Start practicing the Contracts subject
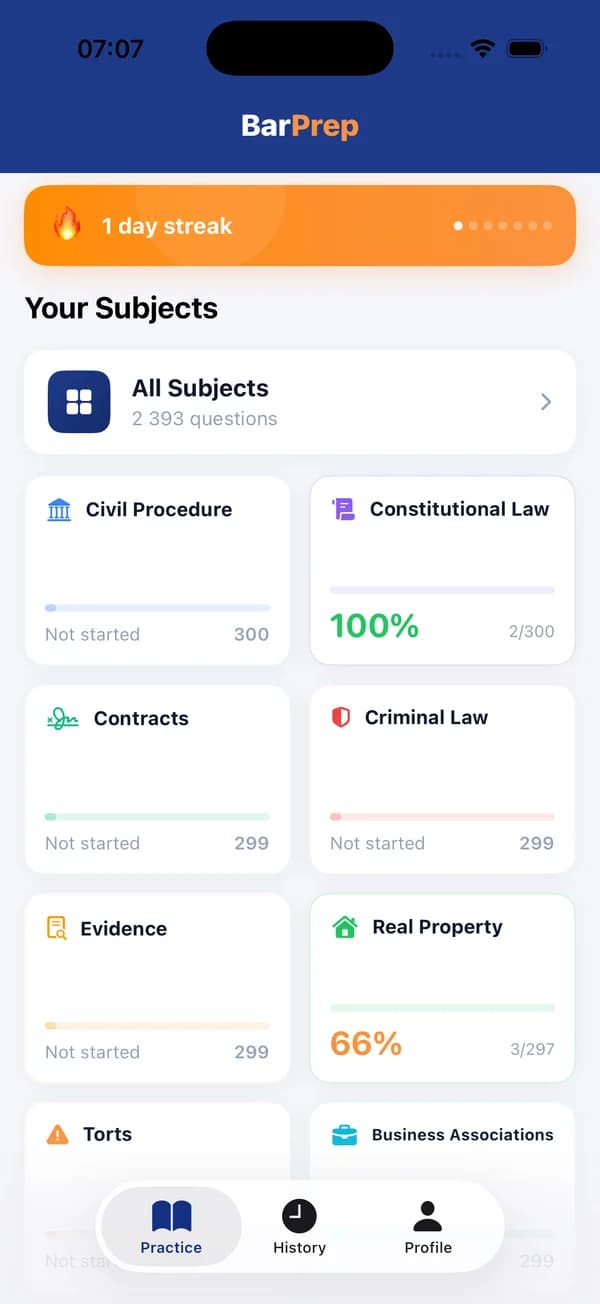 [x=157, y=779]
